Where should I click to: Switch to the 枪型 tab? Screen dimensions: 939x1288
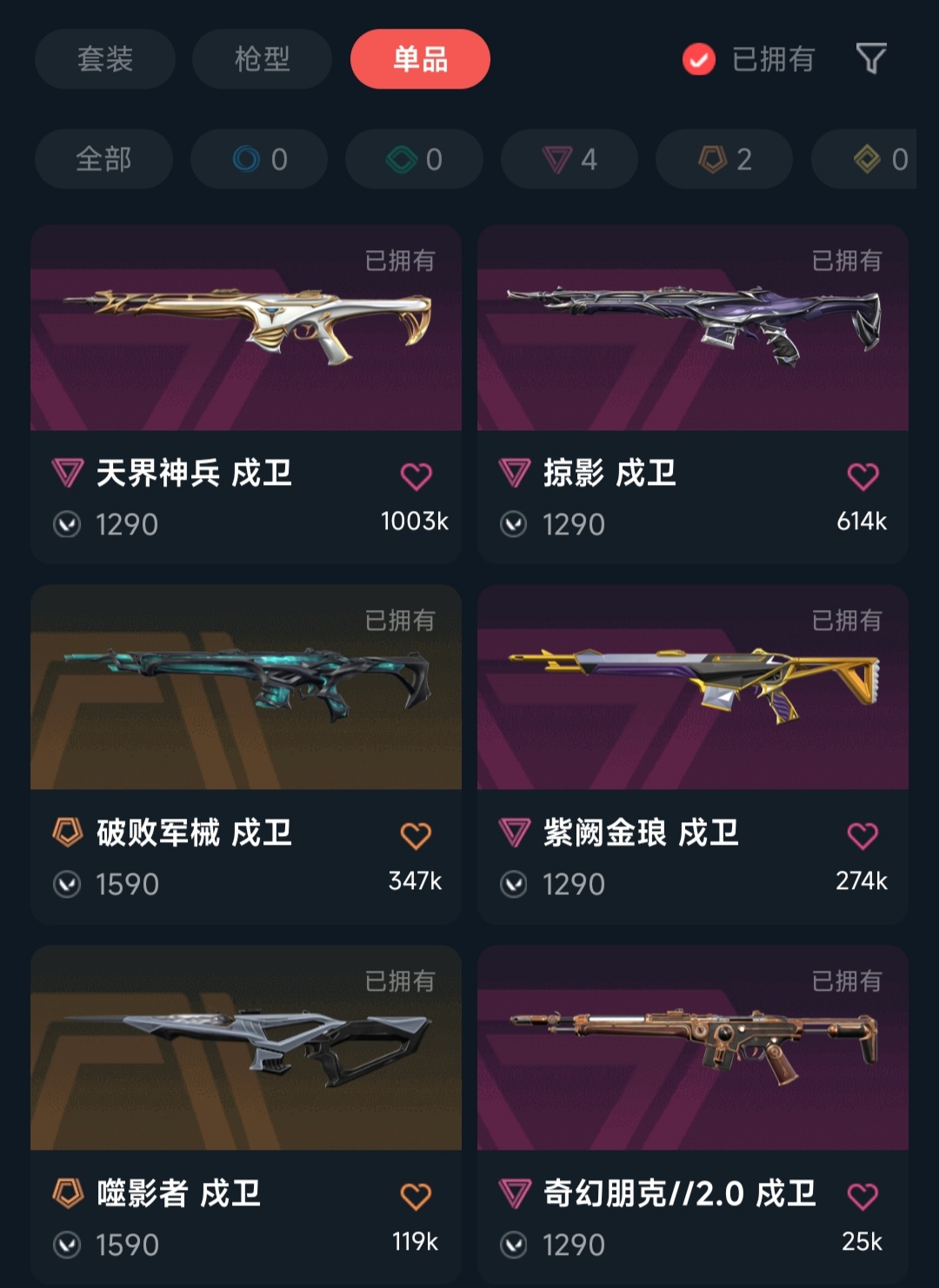[x=262, y=59]
